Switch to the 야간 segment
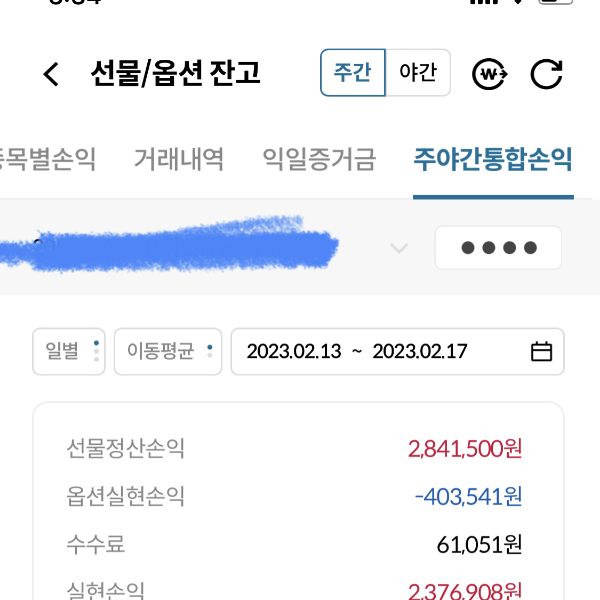 (418, 73)
